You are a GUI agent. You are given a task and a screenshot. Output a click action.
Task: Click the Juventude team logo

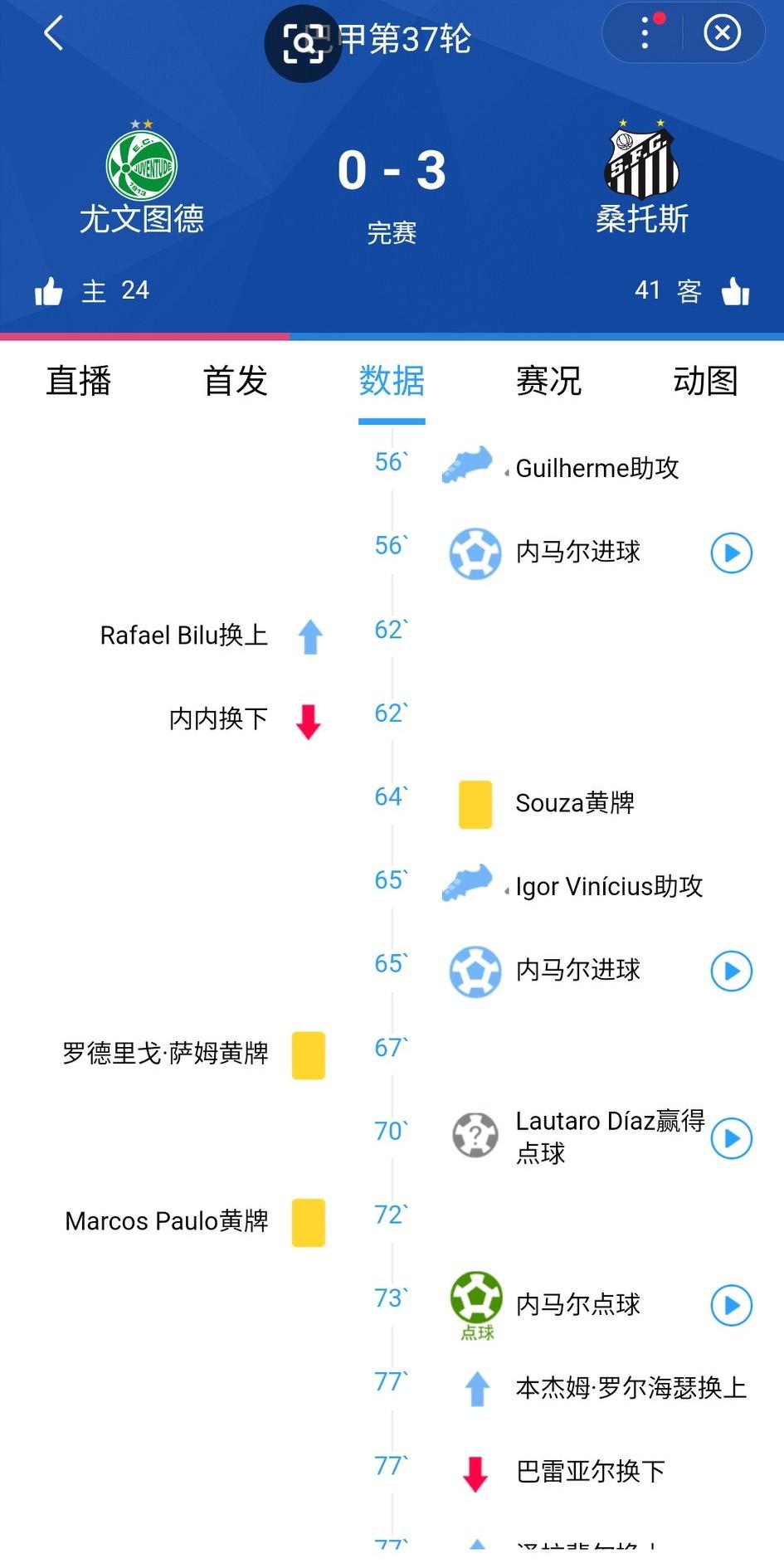pos(141,162)
